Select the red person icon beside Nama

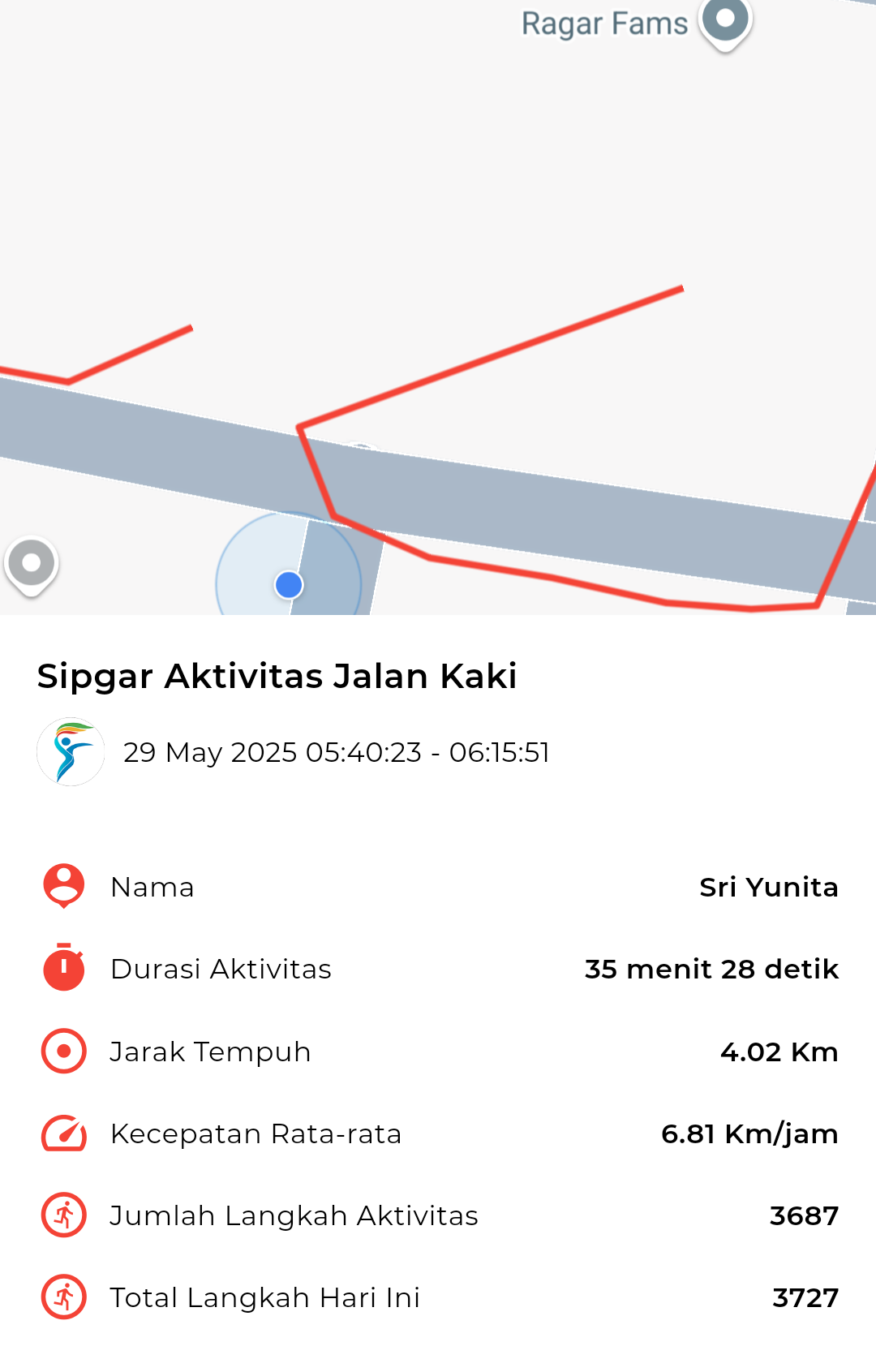(62, 887)
